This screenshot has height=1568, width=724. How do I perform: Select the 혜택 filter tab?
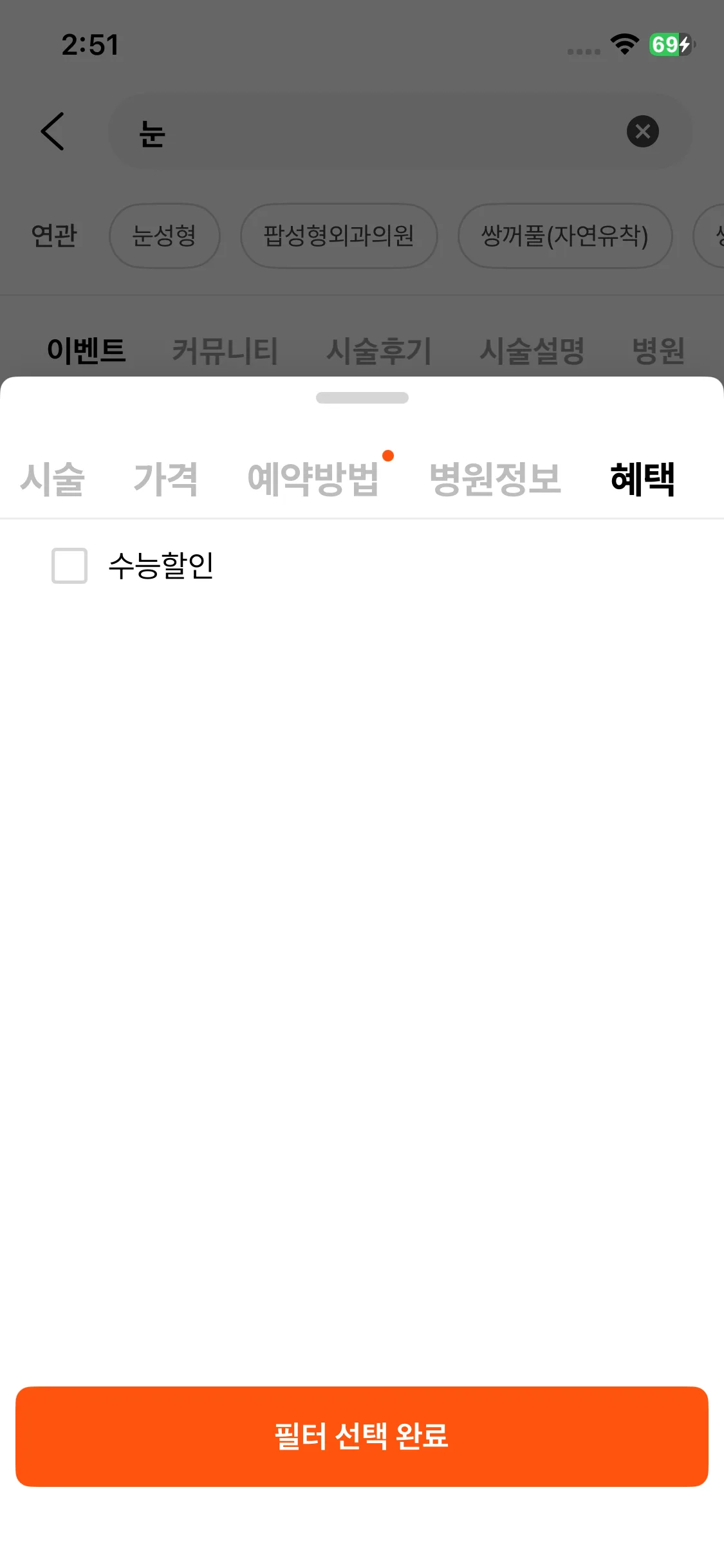[642, 480]
